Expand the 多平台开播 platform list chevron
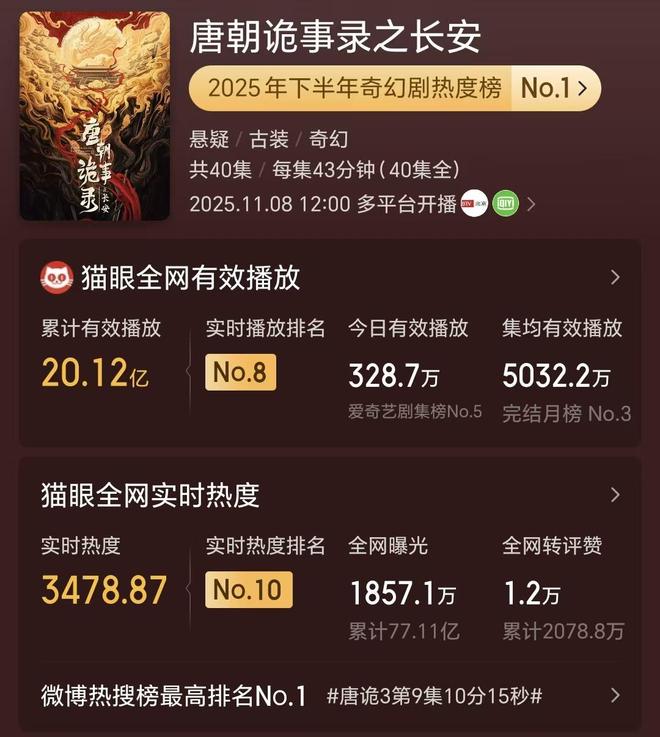Viewport: 660px width, 737px height. click(x=531, y=205)
